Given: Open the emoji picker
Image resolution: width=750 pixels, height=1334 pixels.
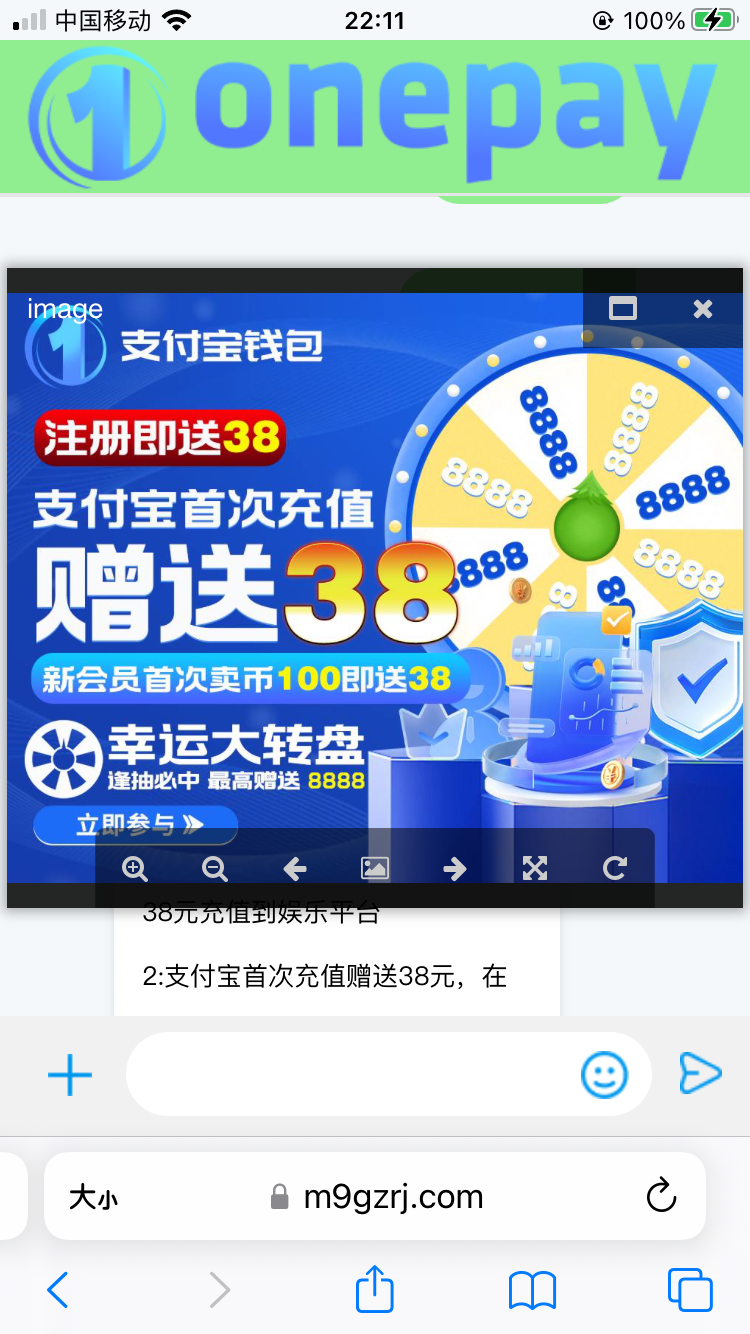Looking at the screenshot, I should tap(604, 1075).
